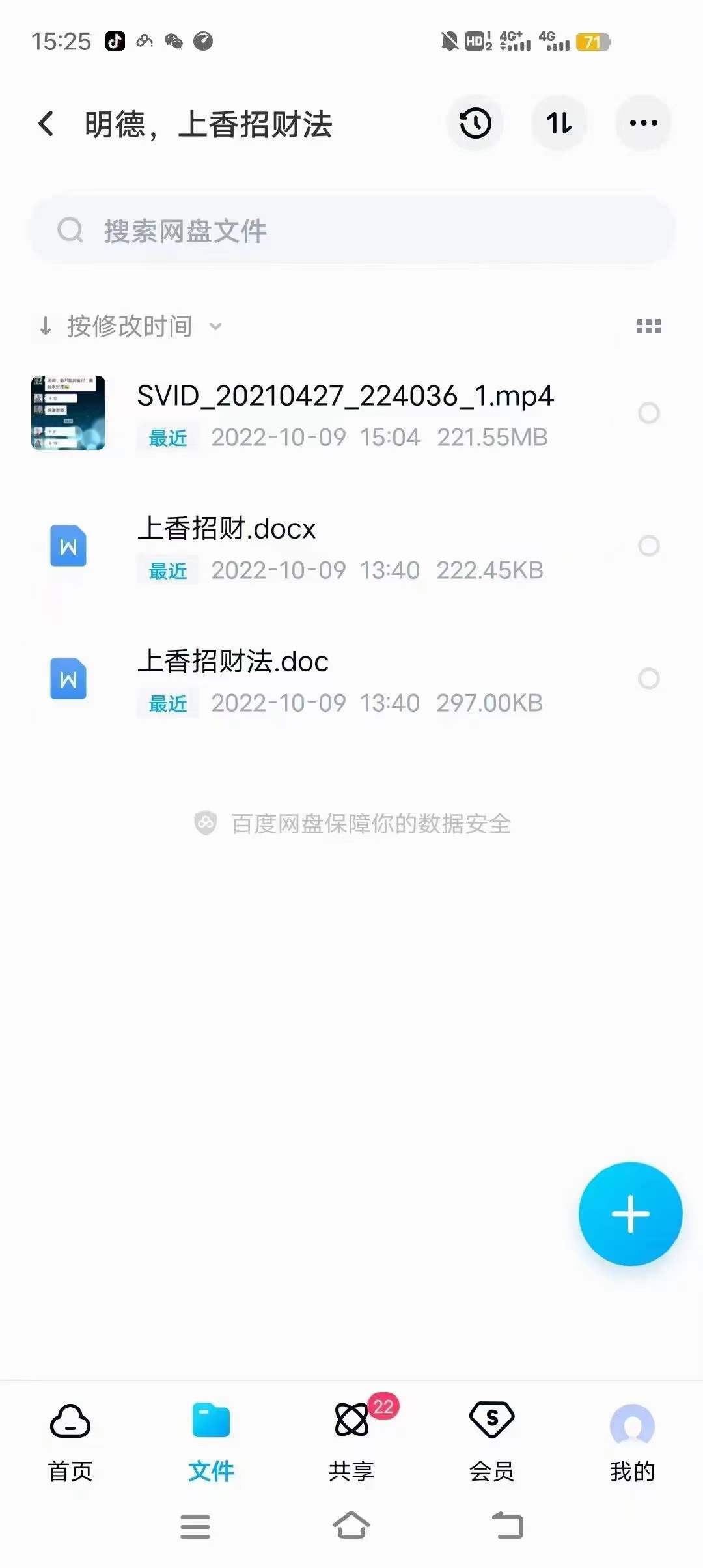Check the battery level indicator at 71
This screenshot has height=1568, width=703.
[593, 41]
